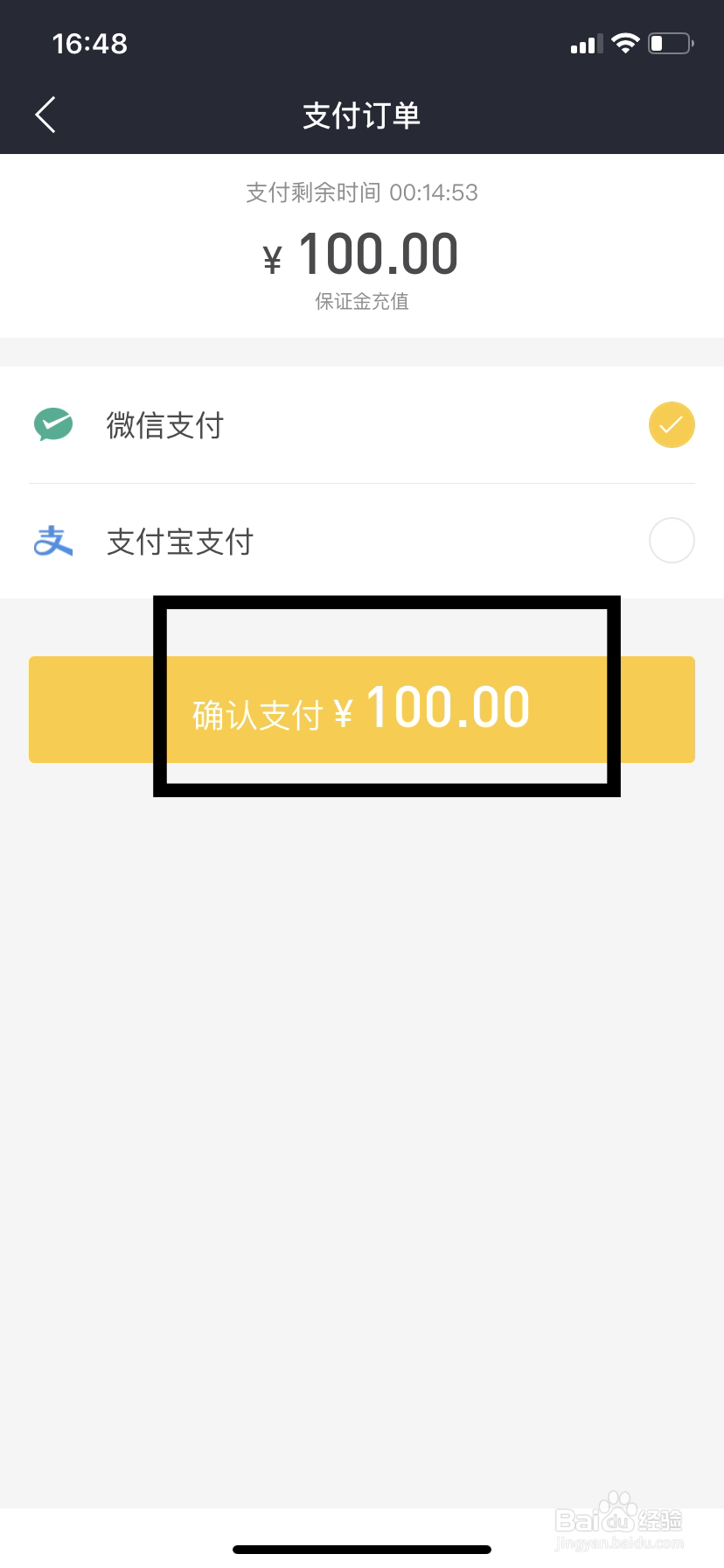Tap the yellow checkmark next to WeChat Pay
The width and height of the screenshot is (724, 1568).
pos(671,425)
